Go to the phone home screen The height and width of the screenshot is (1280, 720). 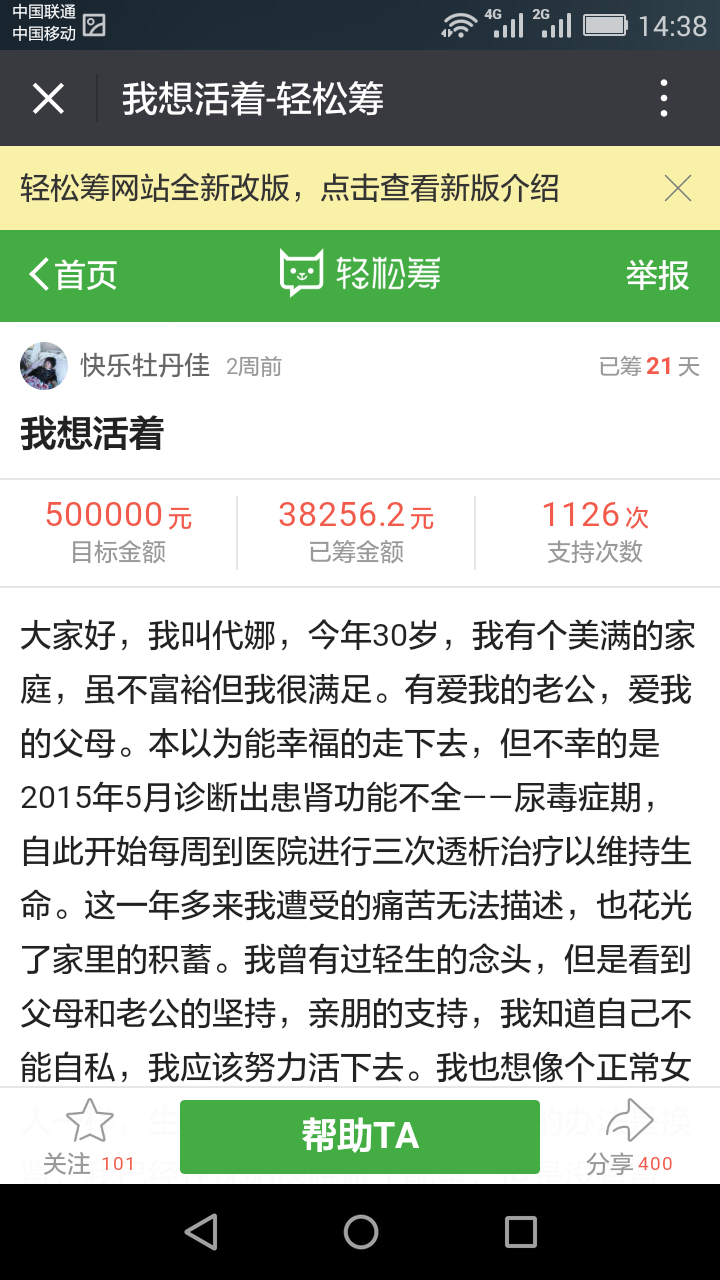(360, 1232)
